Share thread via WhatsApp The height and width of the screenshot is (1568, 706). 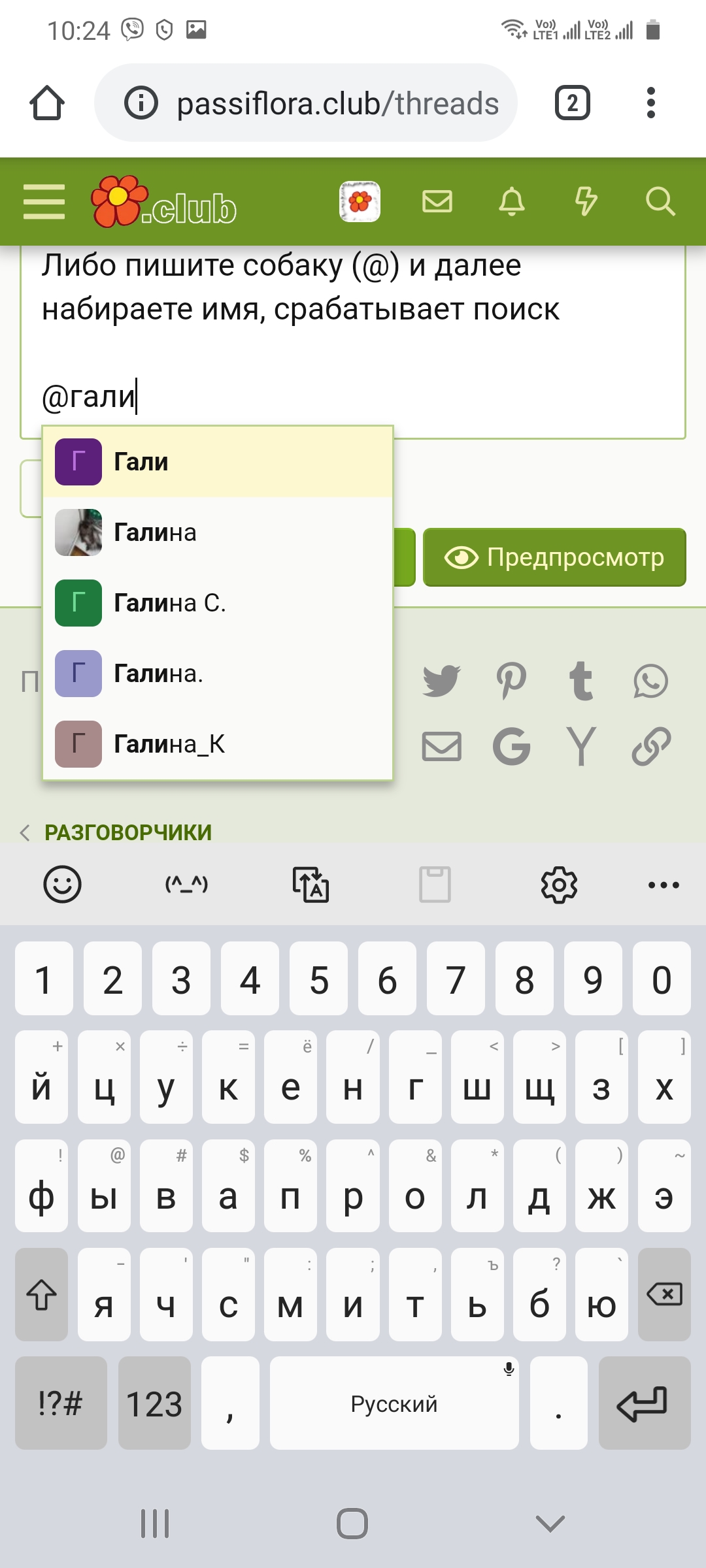tap(650, 681)
